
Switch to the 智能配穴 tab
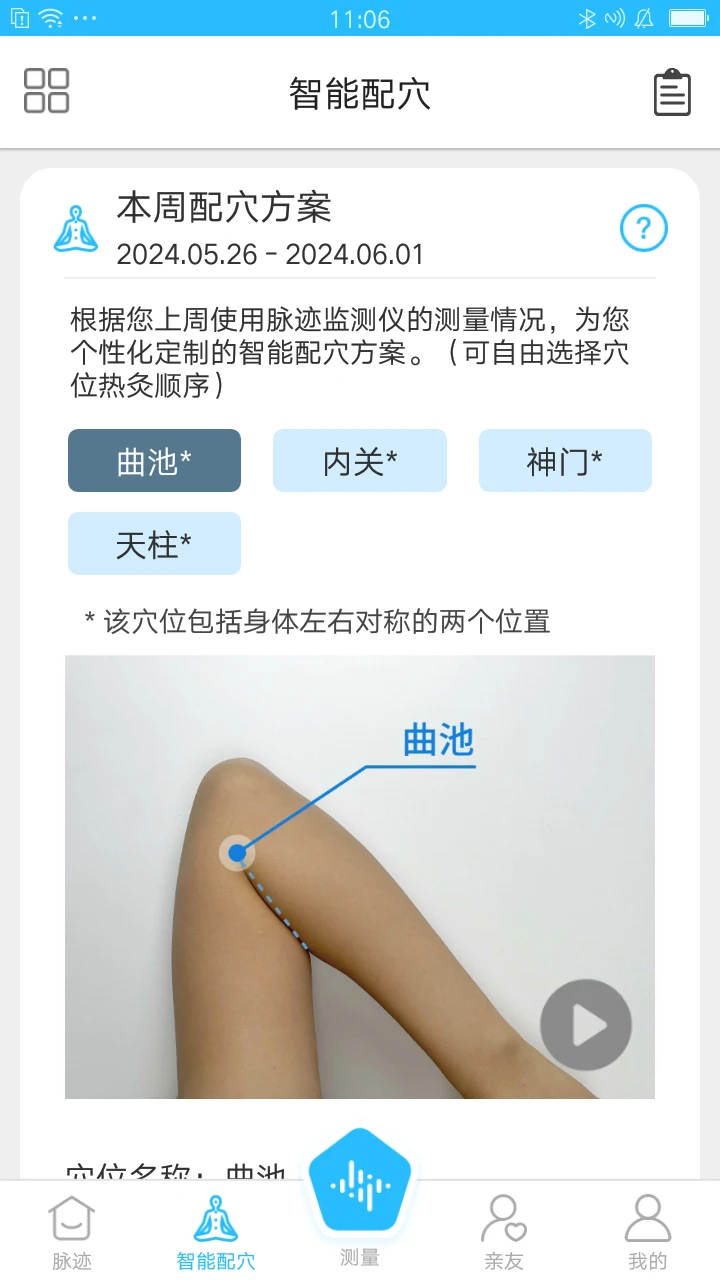216,1230
